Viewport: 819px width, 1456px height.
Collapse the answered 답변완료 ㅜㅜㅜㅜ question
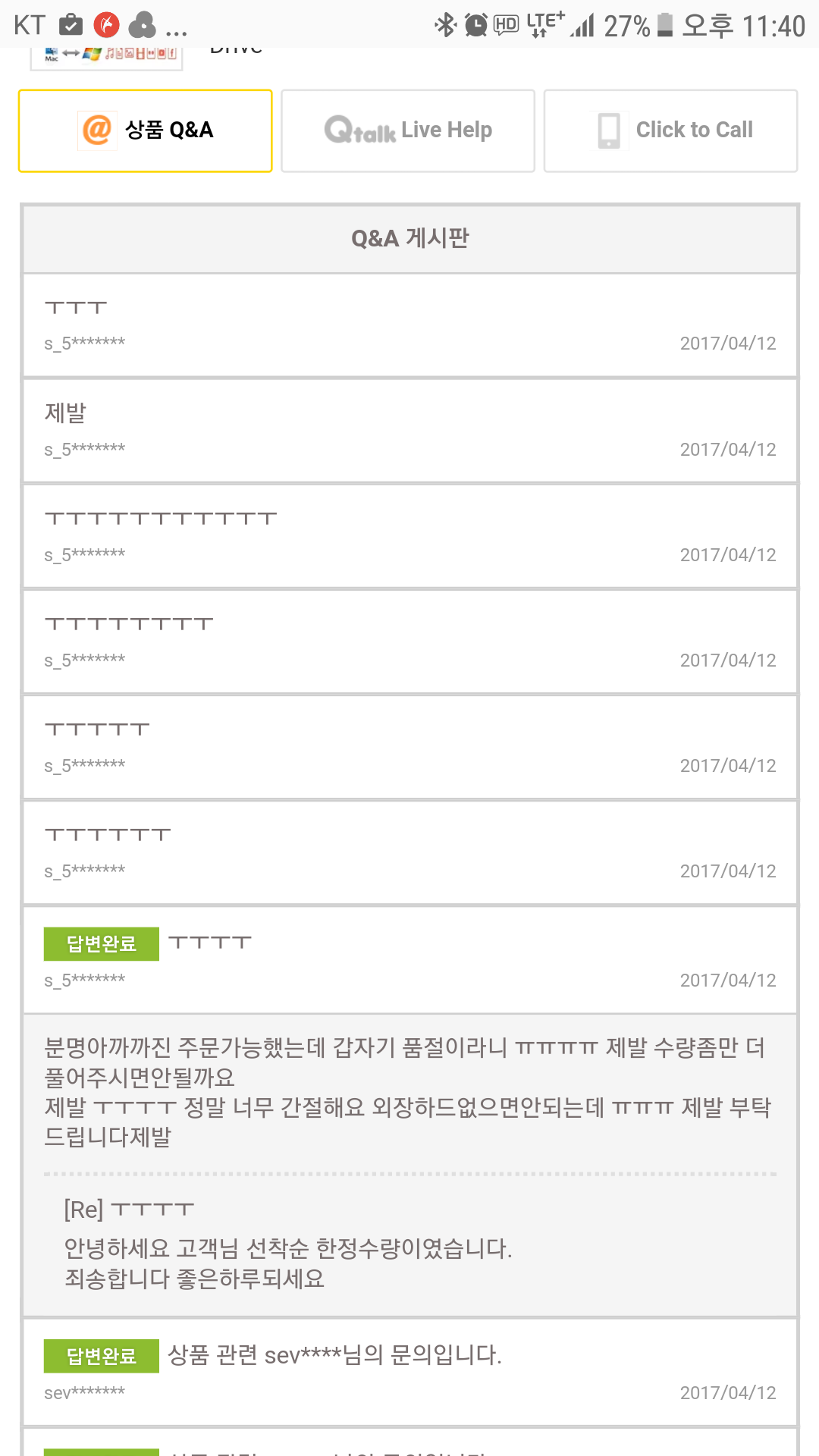tap(409, 959)
